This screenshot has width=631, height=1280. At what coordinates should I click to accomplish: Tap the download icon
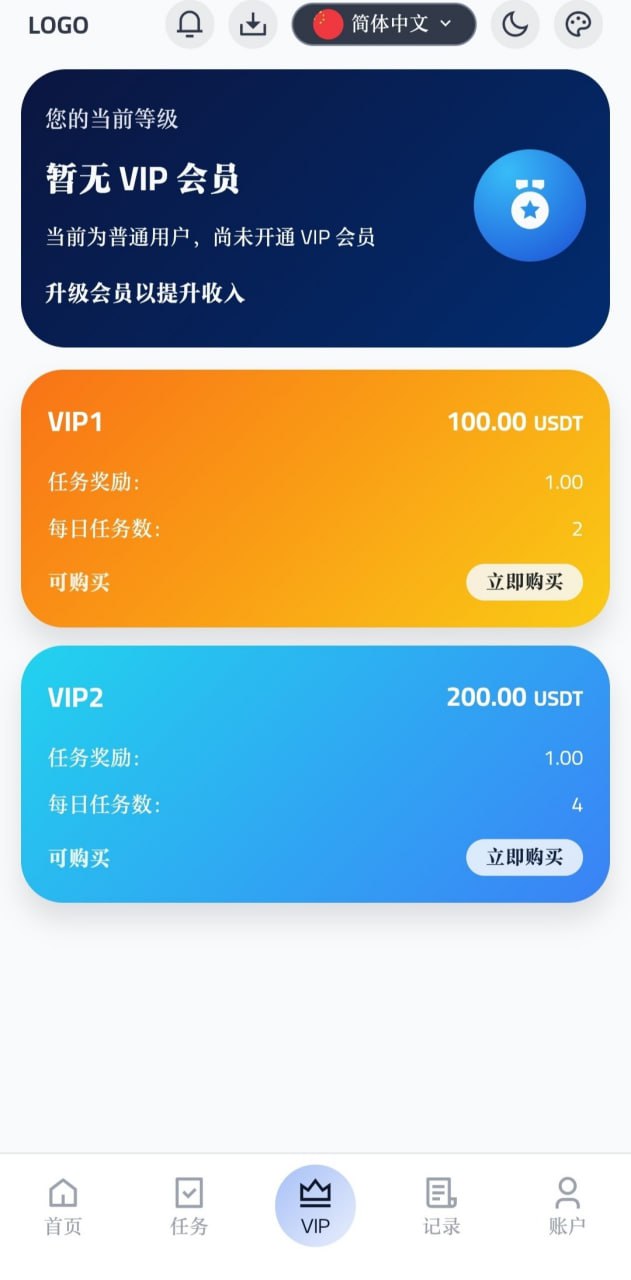pos(253,25)
